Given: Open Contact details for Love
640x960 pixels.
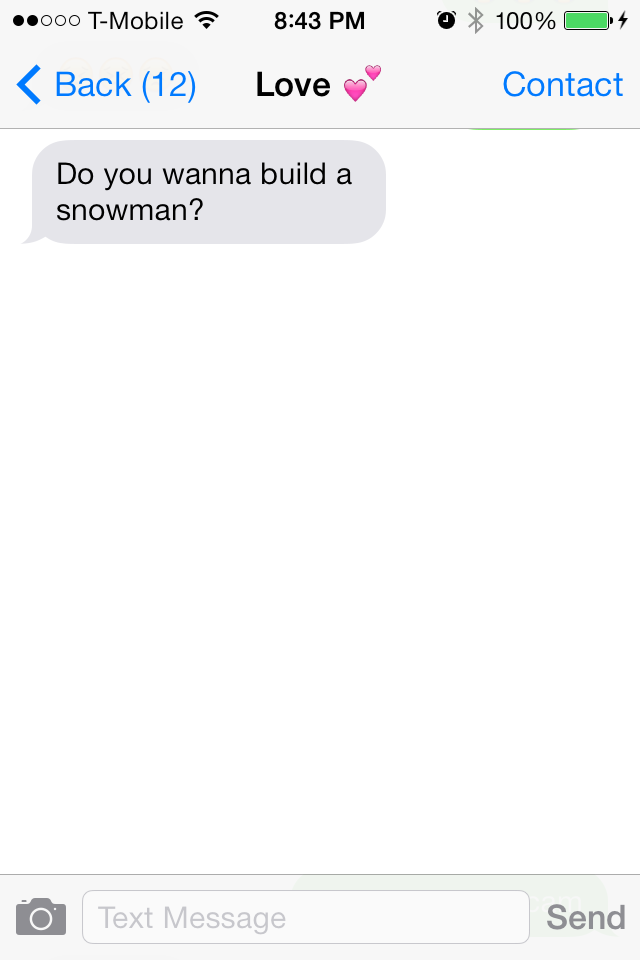Looking at the screenshot, I should 562,86.
